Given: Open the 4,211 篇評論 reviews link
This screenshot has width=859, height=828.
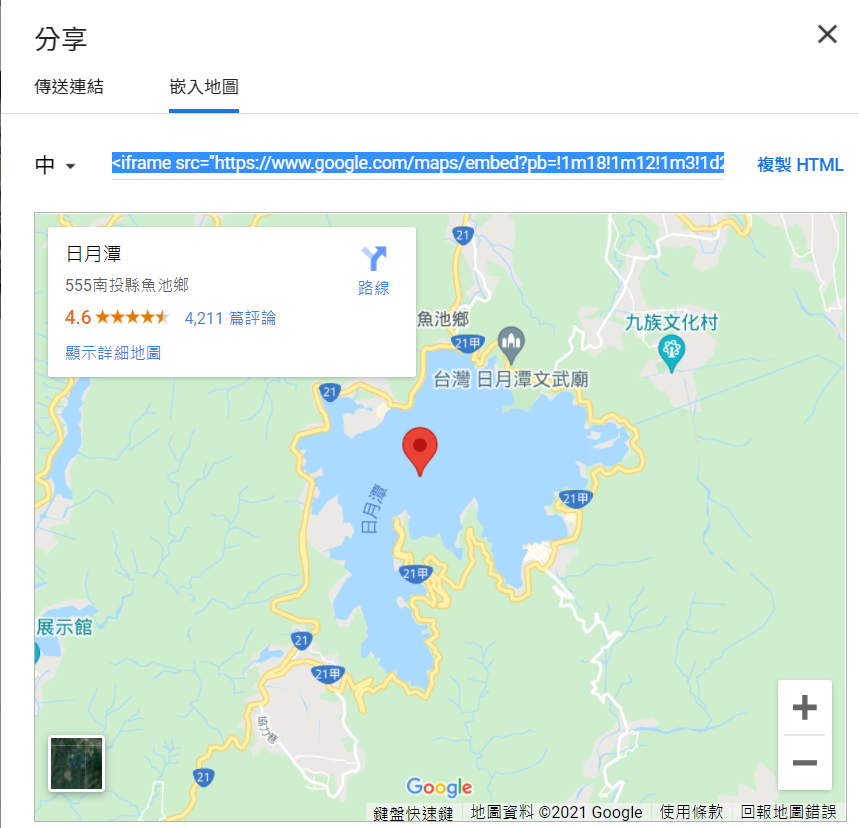Looking at the screenshot, I should coord(230,318).
